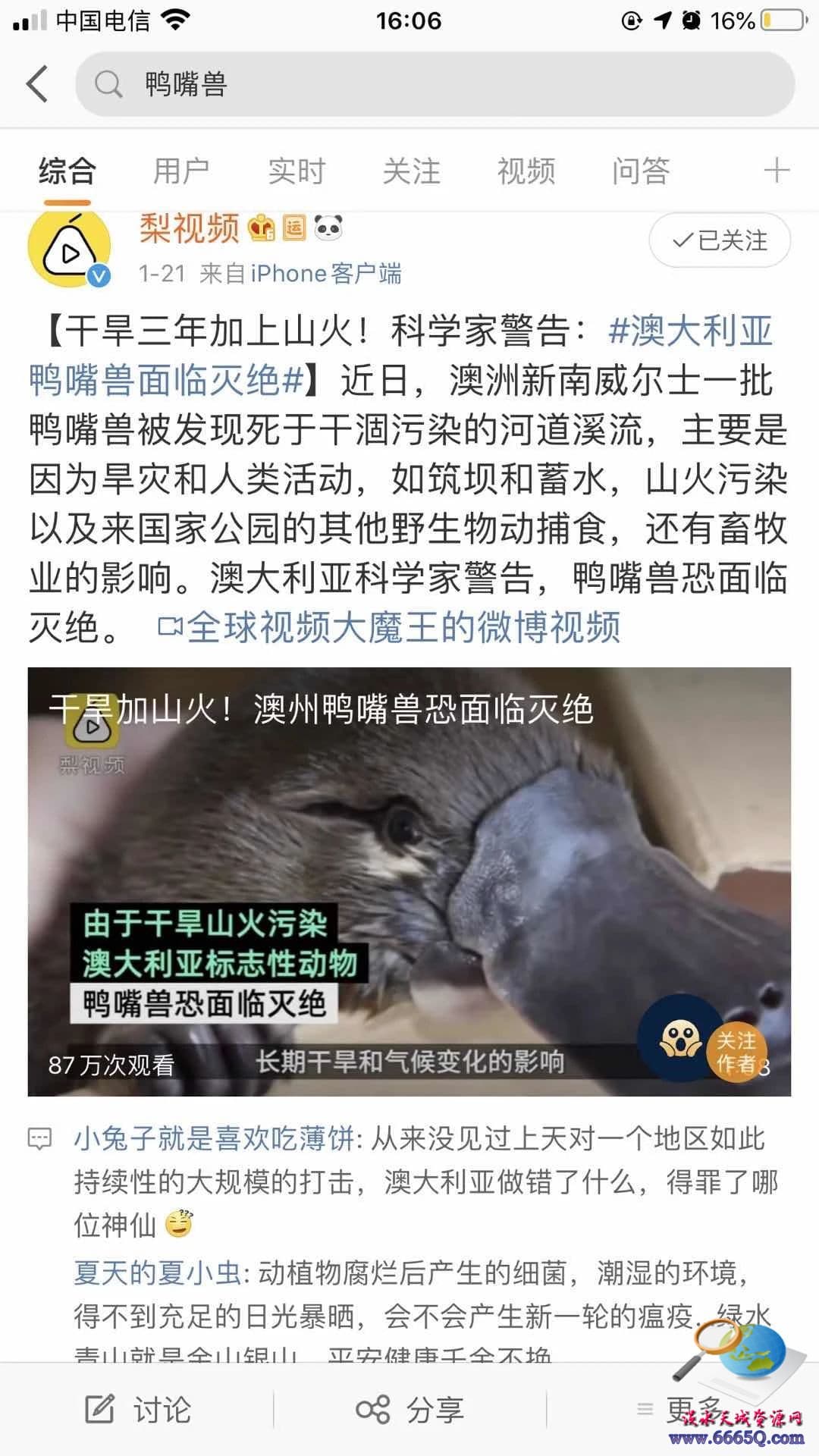
Task: Switch to the 关注 tab
Action: click(411, 171)
